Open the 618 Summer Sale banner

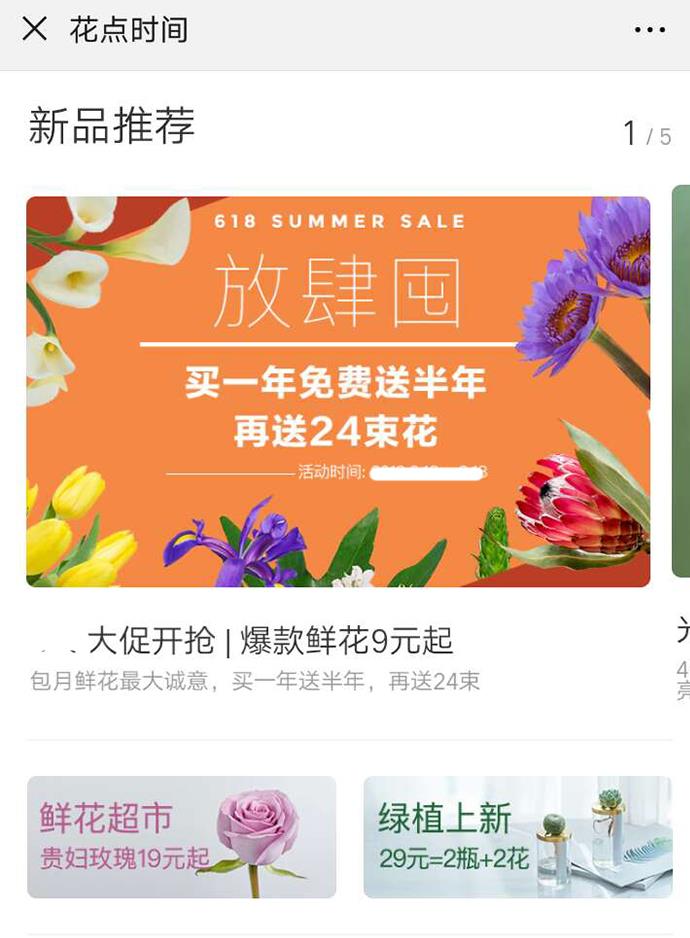tap(338, 391)
